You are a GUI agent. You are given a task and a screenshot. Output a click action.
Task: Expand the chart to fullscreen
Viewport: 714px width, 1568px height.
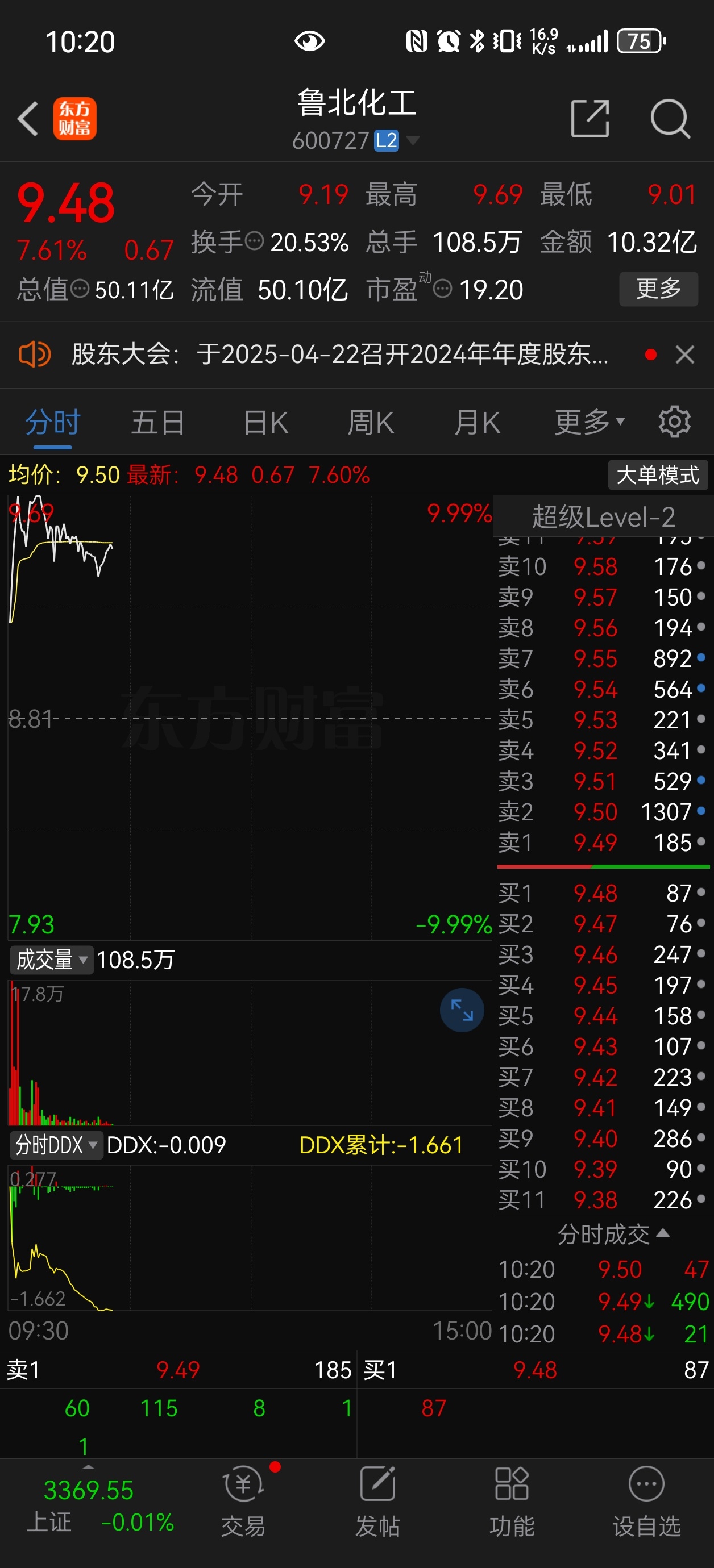coord(462,1010)
